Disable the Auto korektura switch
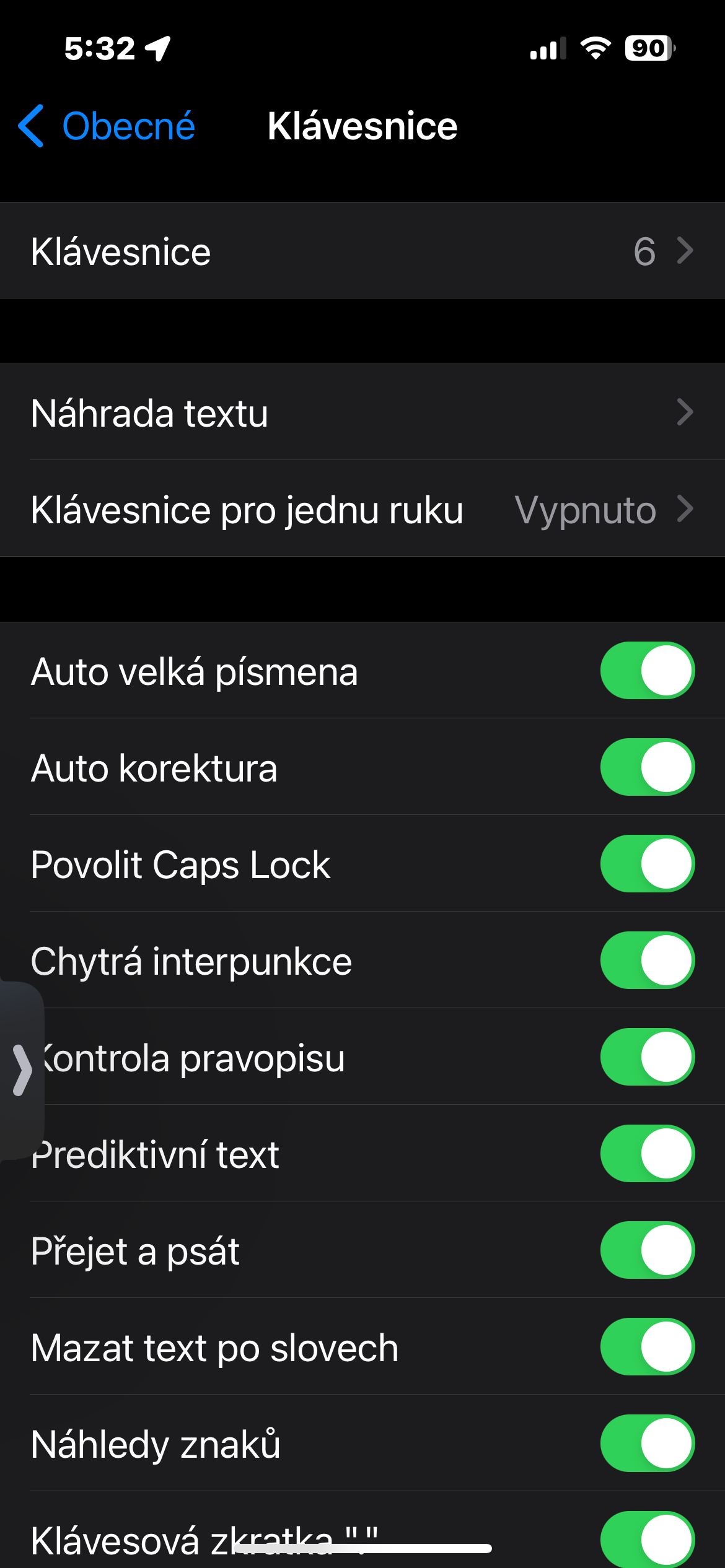725x1568 pixels. click(647, 767)
